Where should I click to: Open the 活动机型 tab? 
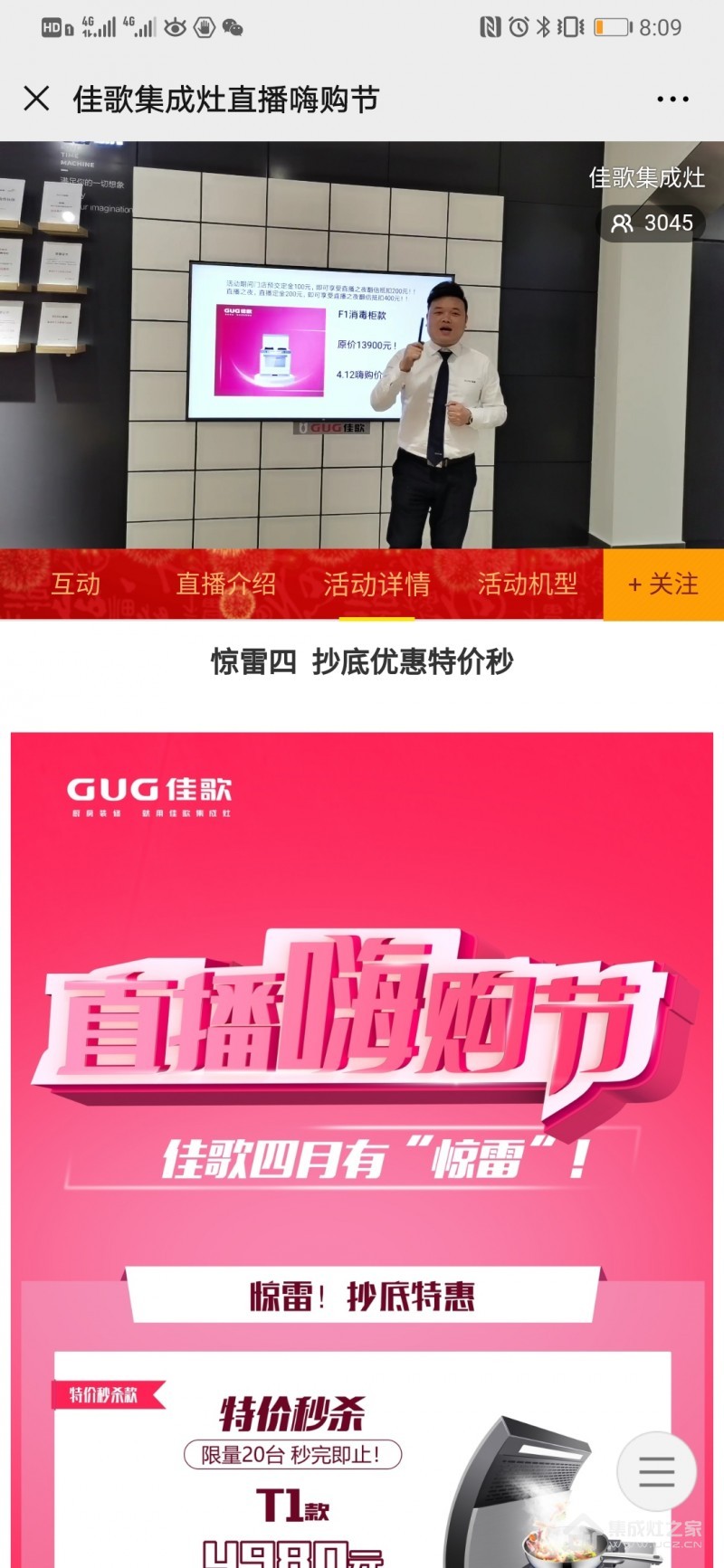tap(528, 584)
